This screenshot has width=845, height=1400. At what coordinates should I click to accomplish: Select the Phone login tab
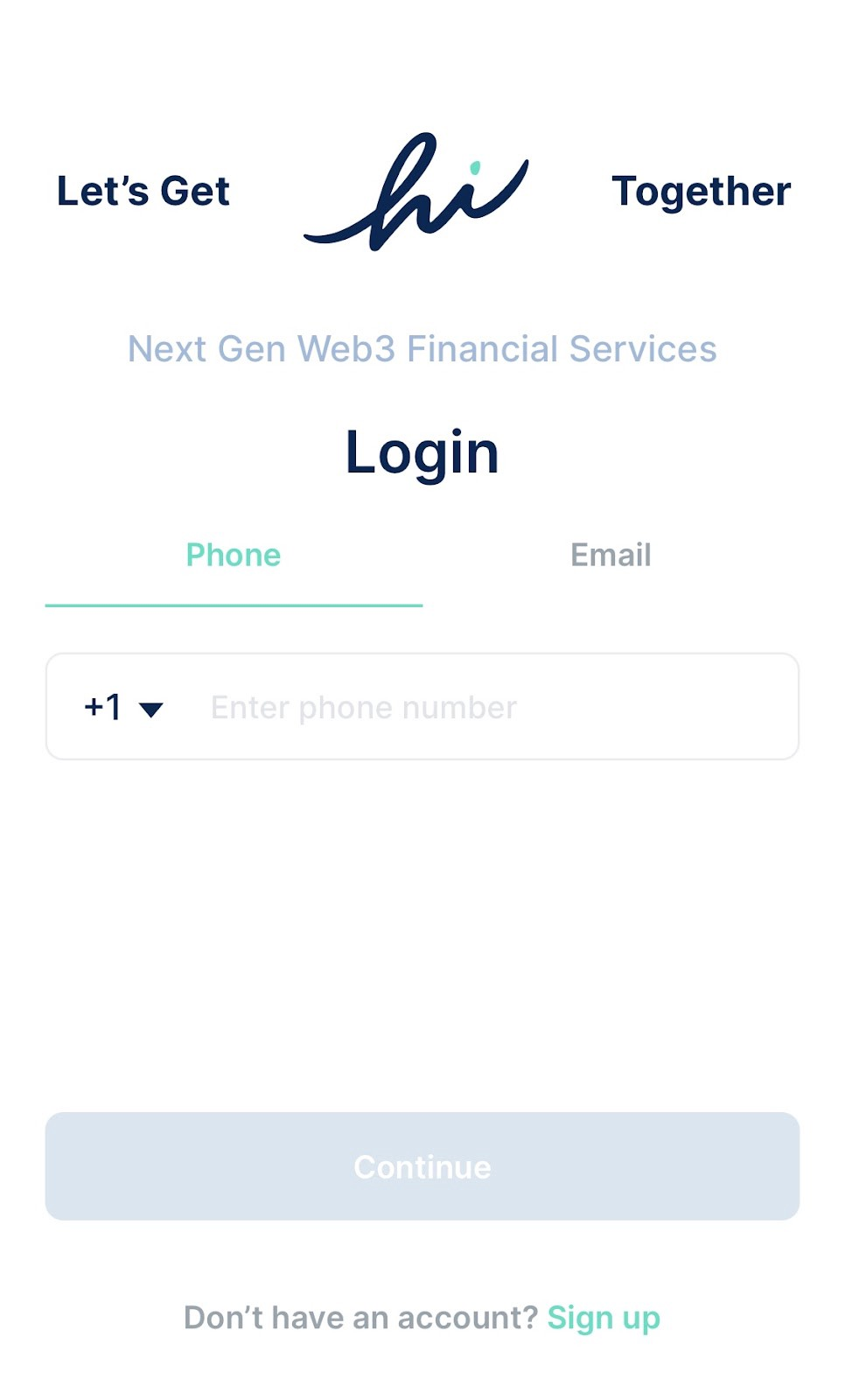tap(234, 555)
